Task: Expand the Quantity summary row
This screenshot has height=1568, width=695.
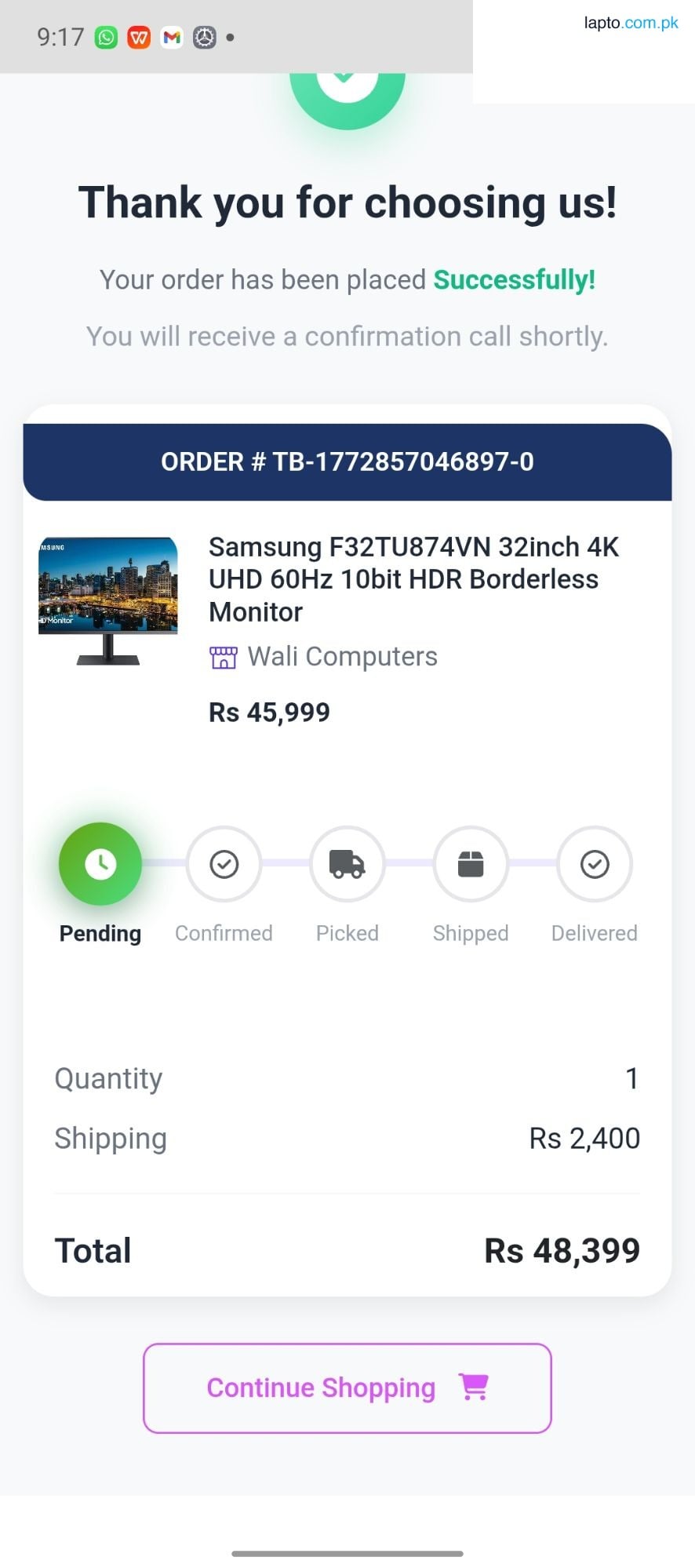Action: [347, 1078]
